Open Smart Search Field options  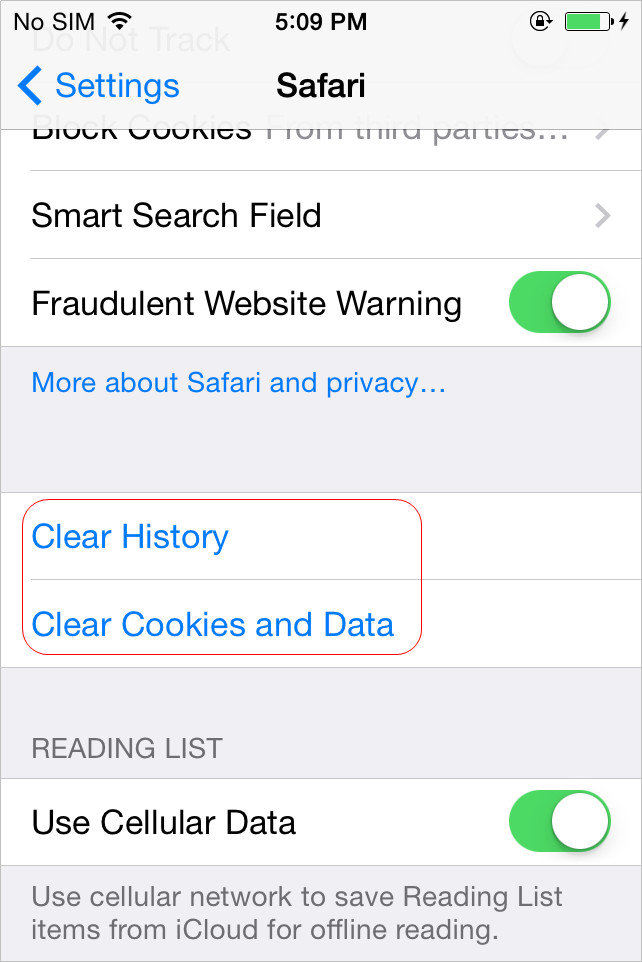coord(320,216)
